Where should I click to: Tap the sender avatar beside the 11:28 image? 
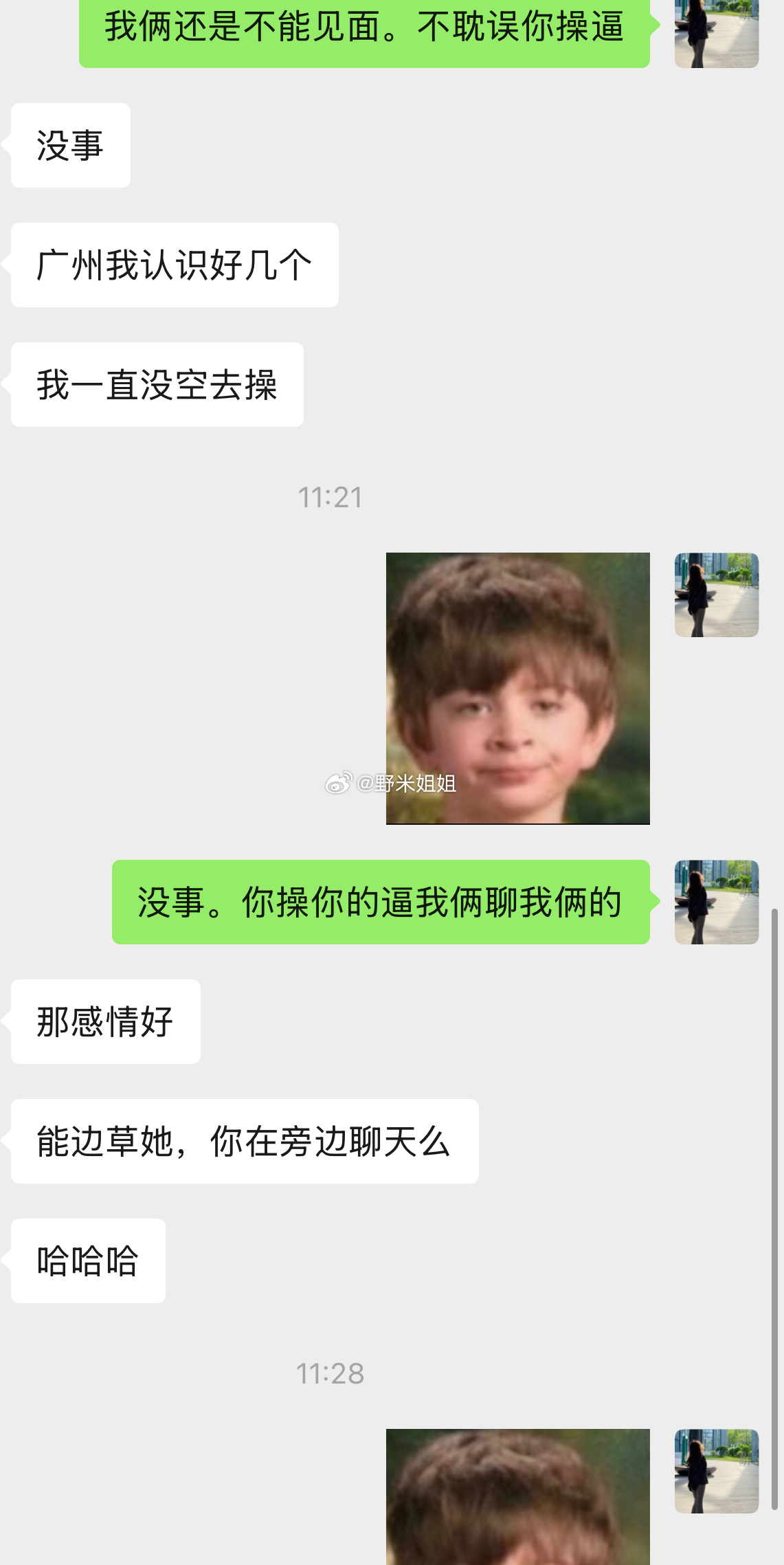pos(716,1472)
